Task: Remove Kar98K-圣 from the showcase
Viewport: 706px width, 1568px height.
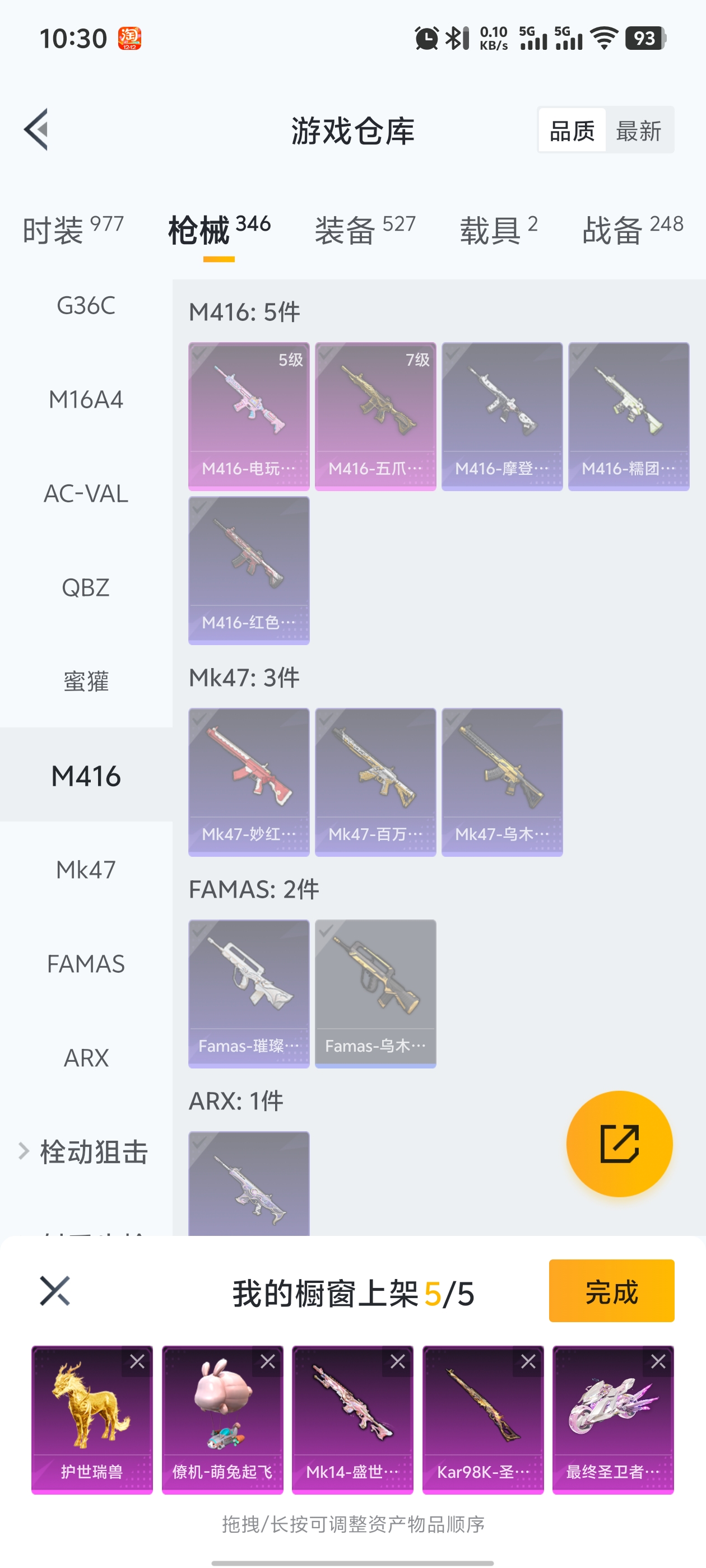Action: [x=527, y=1361]
